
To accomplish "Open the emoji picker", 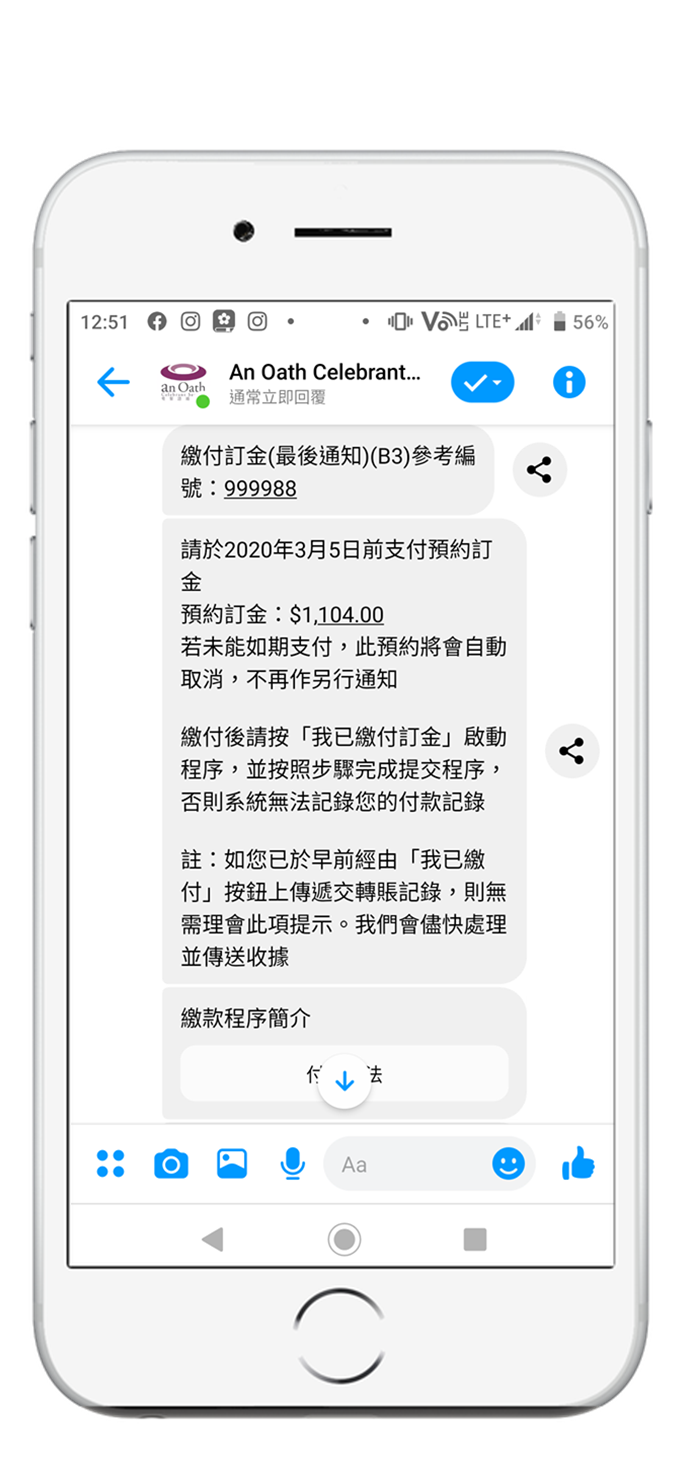I will click(x=508, y=1164).
